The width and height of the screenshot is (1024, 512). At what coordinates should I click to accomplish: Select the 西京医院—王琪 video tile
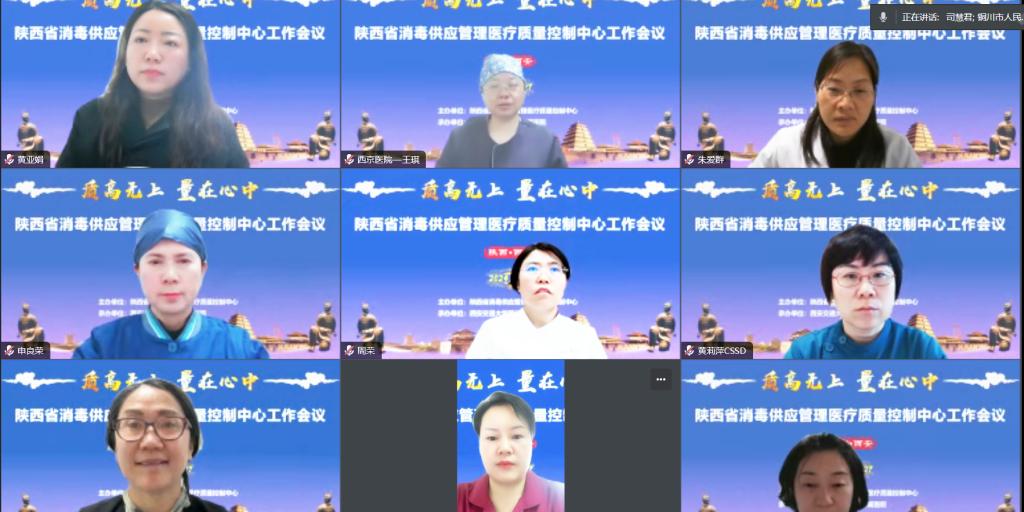pyautogui.click(x=510, y=85)
